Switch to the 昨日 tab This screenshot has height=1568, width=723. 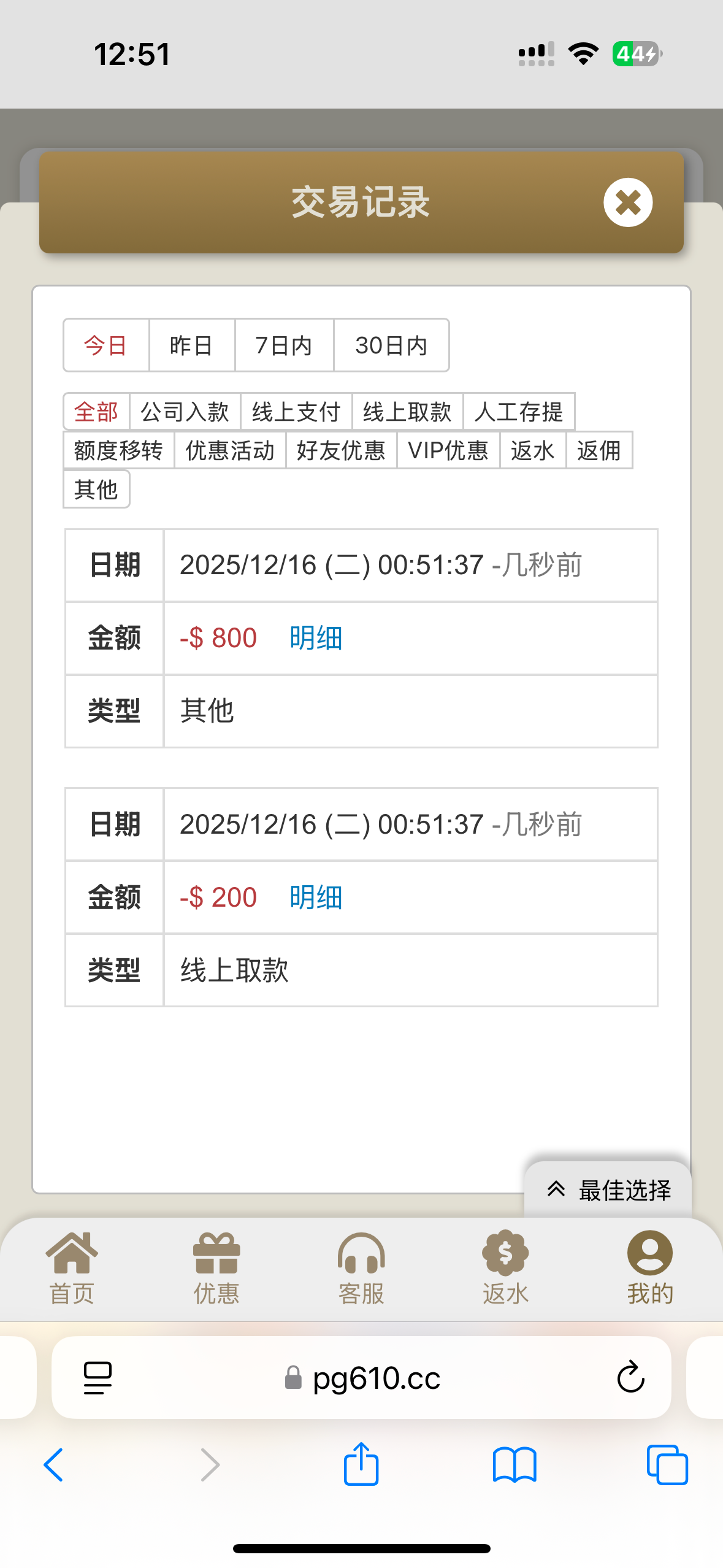191,345
